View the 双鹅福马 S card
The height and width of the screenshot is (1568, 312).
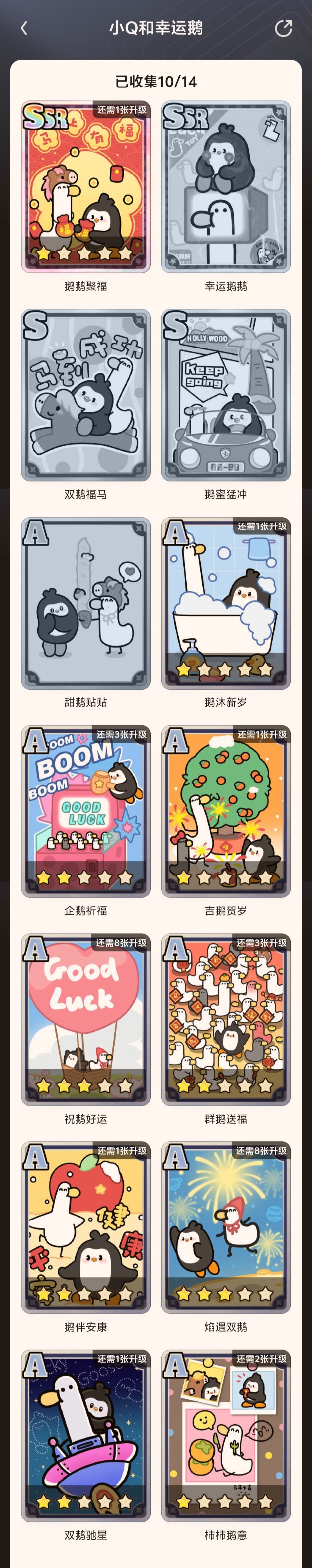(86, 394)
